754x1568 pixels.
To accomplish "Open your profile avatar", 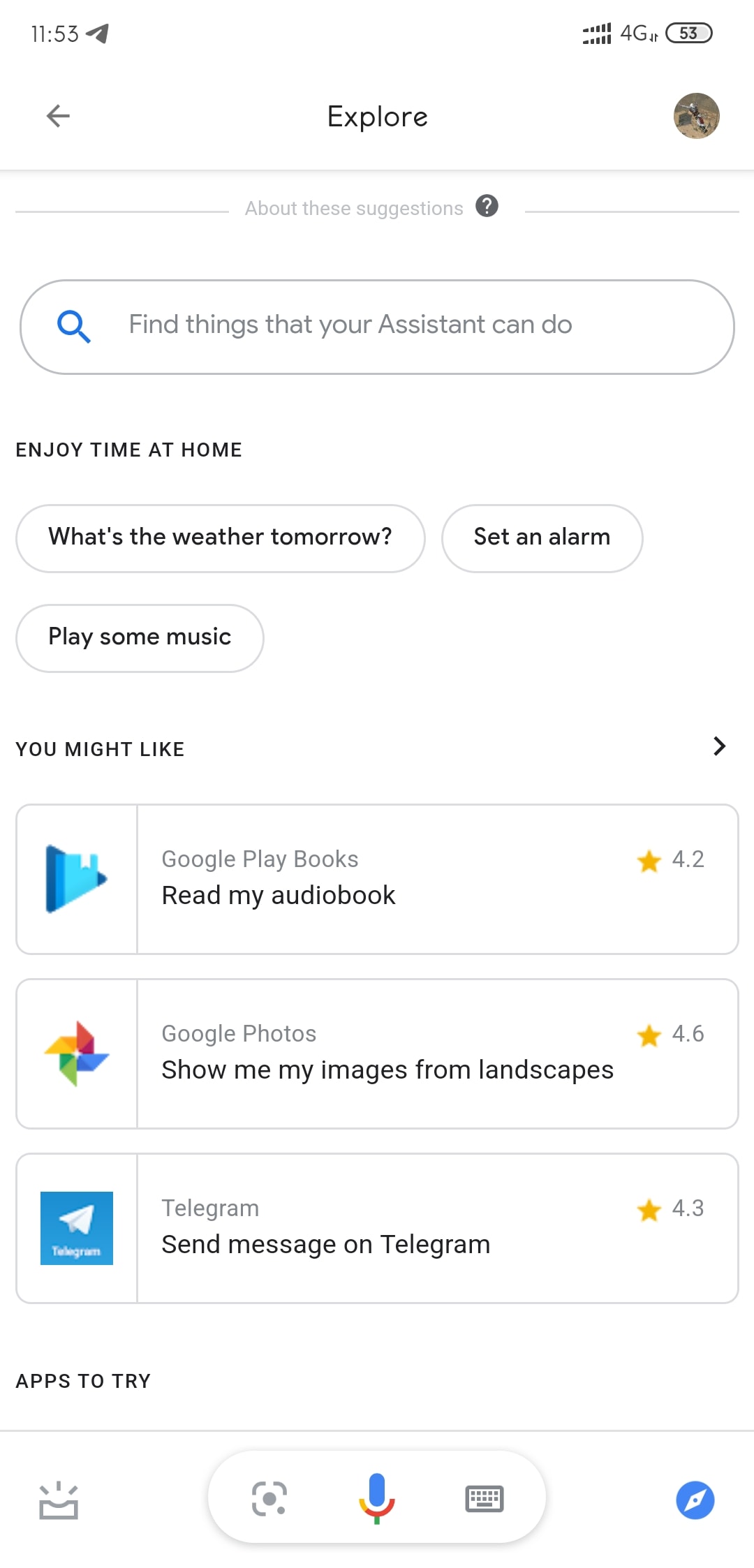I will coord(696,117).
